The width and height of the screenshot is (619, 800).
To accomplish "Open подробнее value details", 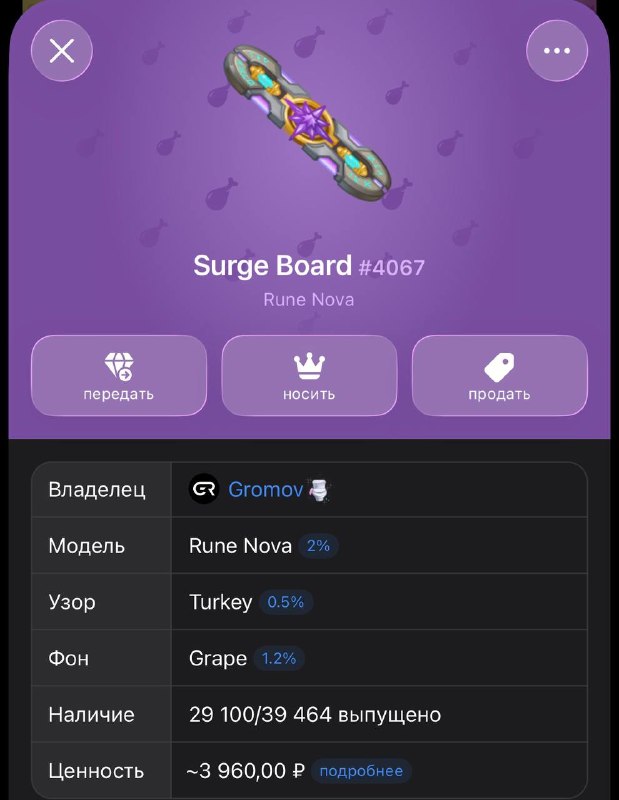I will coord(361,770).
